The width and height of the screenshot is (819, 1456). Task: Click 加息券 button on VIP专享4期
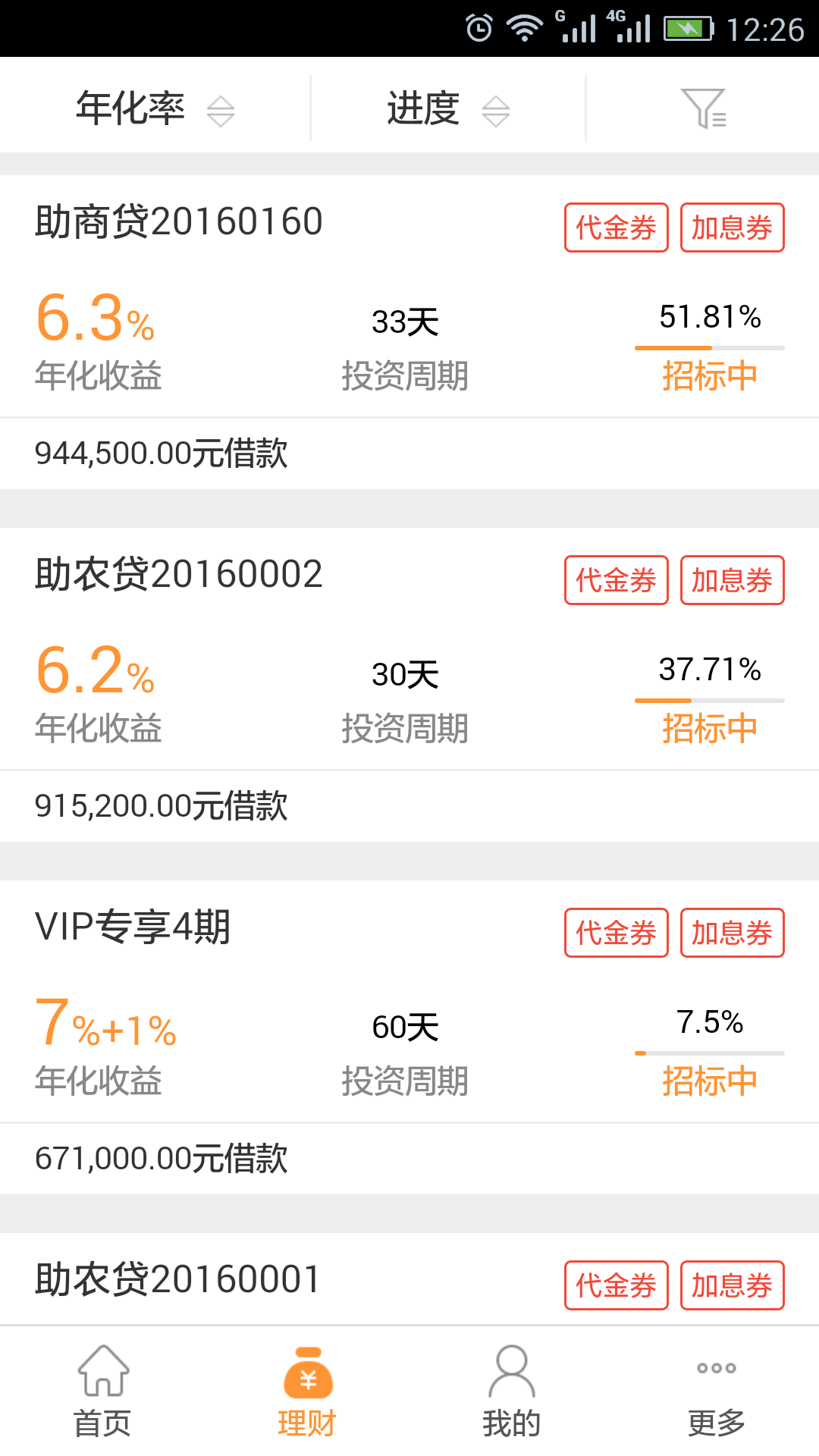point(731,933)
